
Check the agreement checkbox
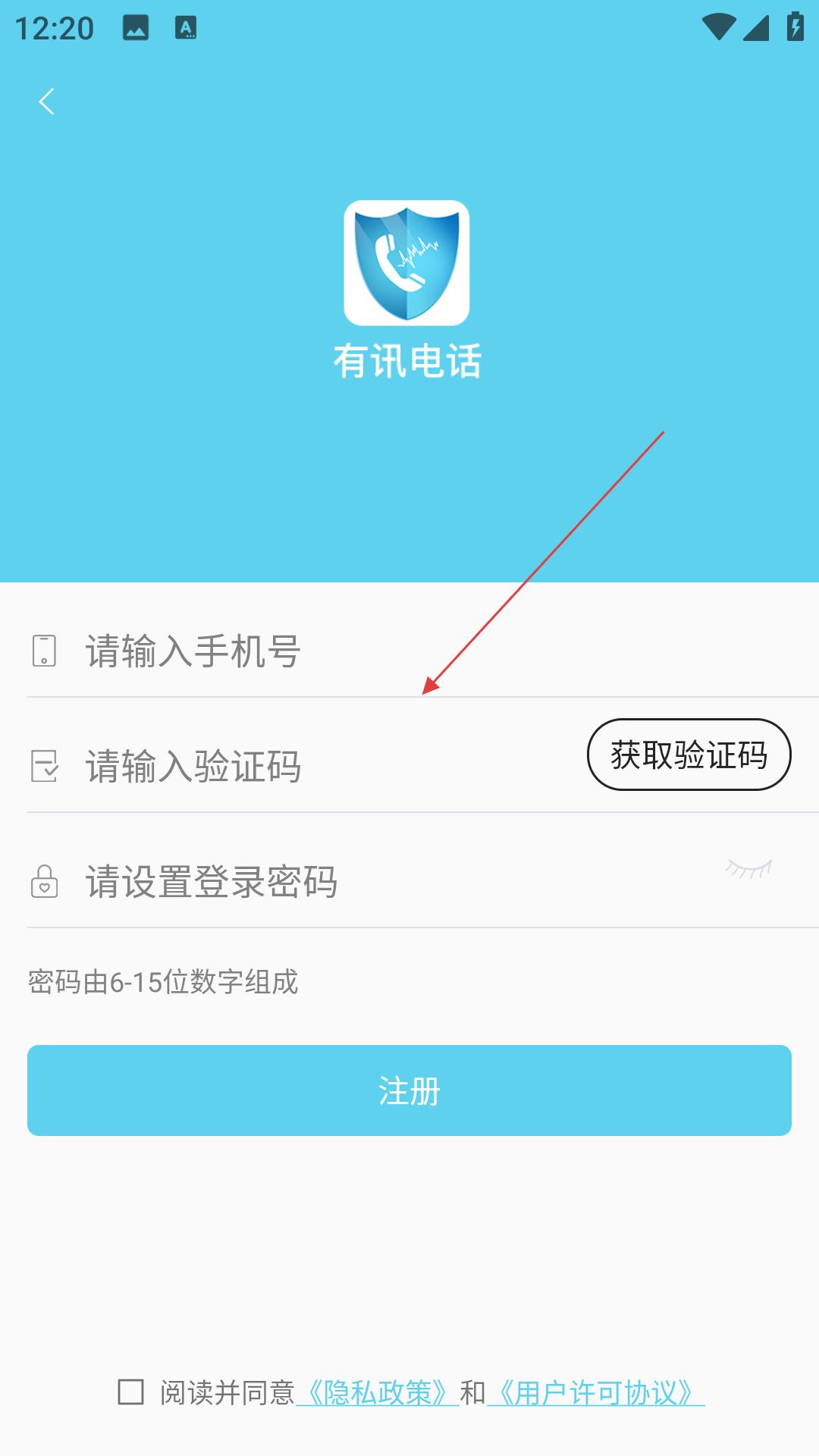(x=131, y=1392)
